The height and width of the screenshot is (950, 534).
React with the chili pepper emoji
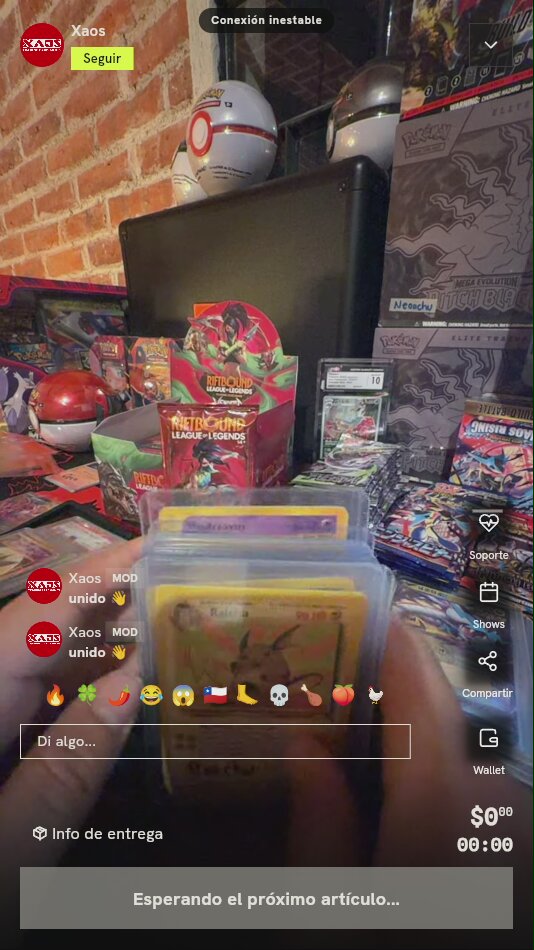119,695
